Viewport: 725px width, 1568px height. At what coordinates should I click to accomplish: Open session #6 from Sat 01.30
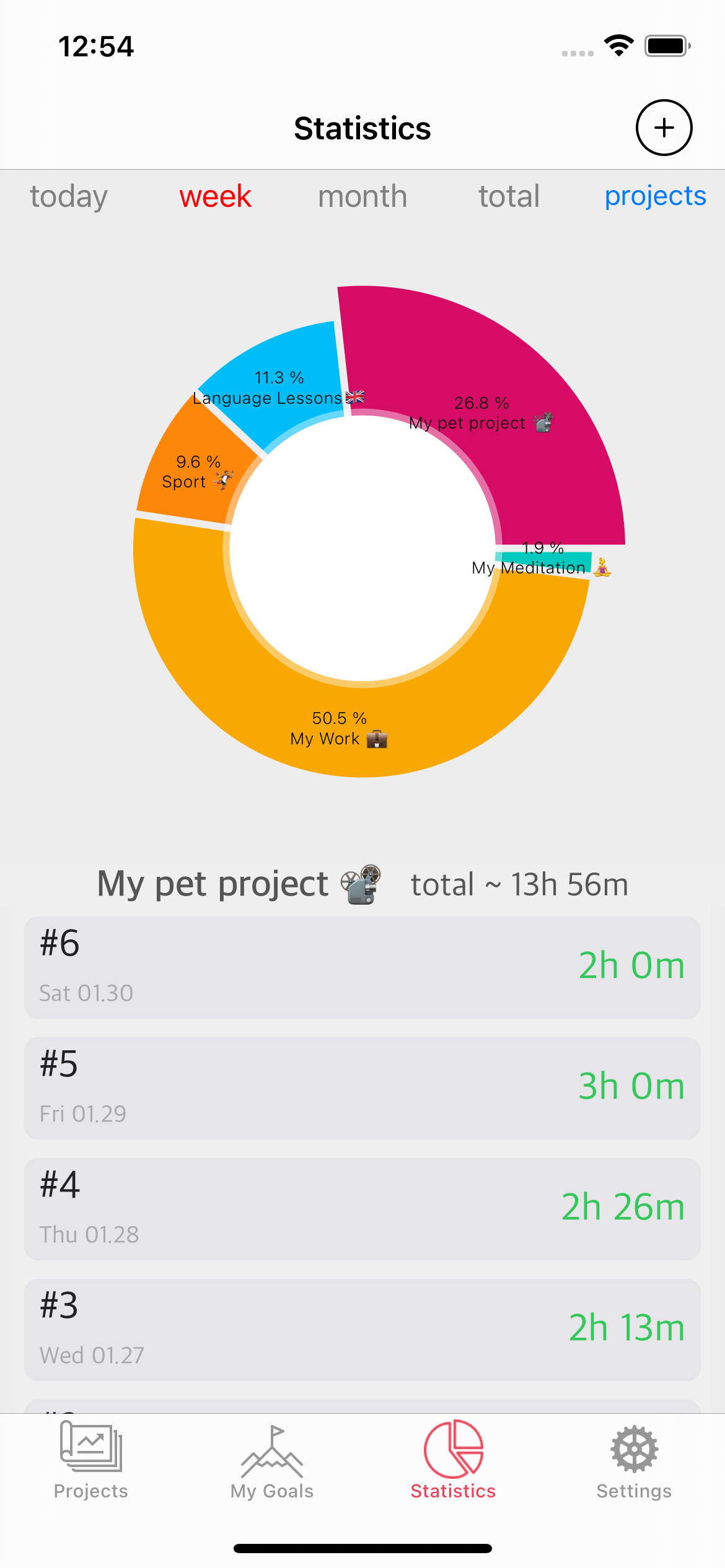click(x=362, y=967)
